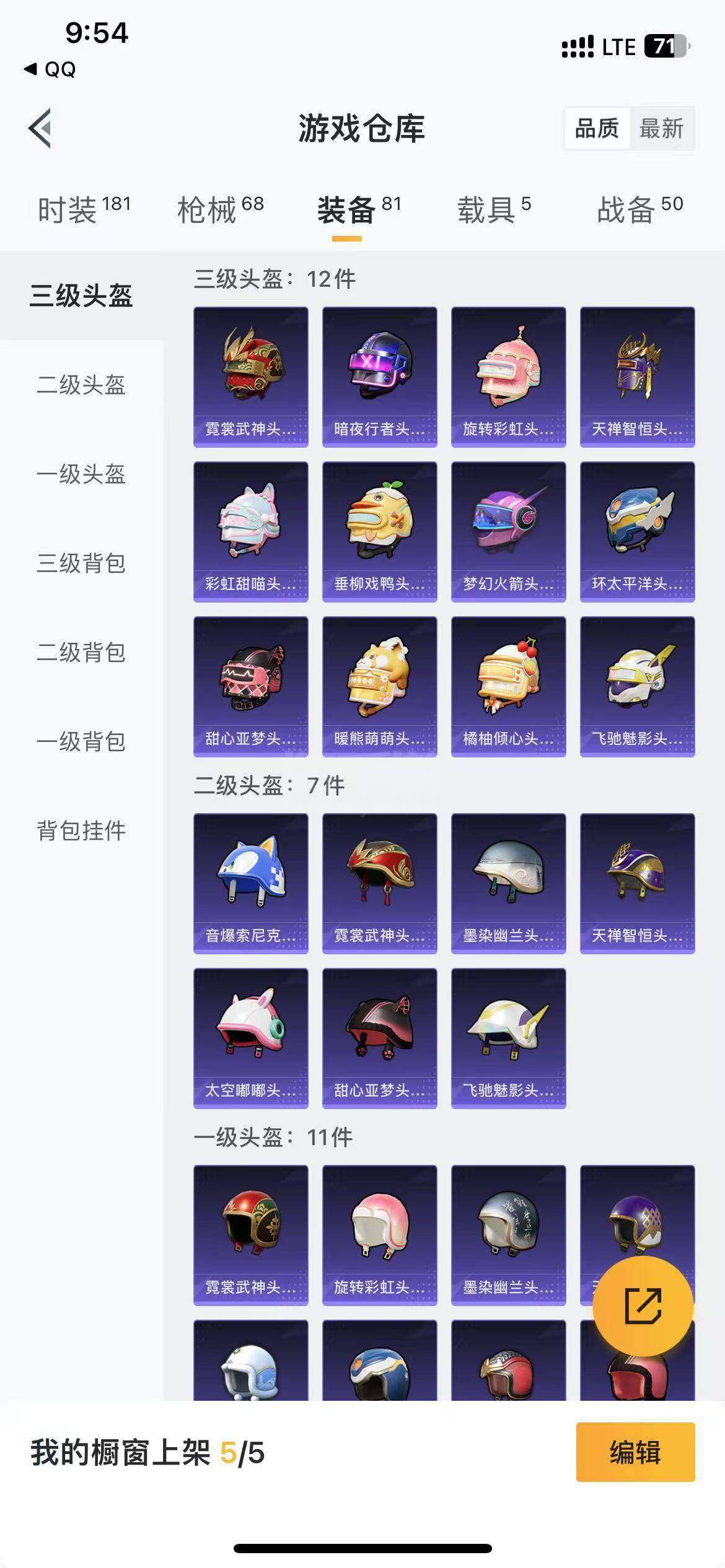This screenshot has height=1568, width=725.
Task: Open the 暗夜行者 helmet item
Action: (379, 377)
